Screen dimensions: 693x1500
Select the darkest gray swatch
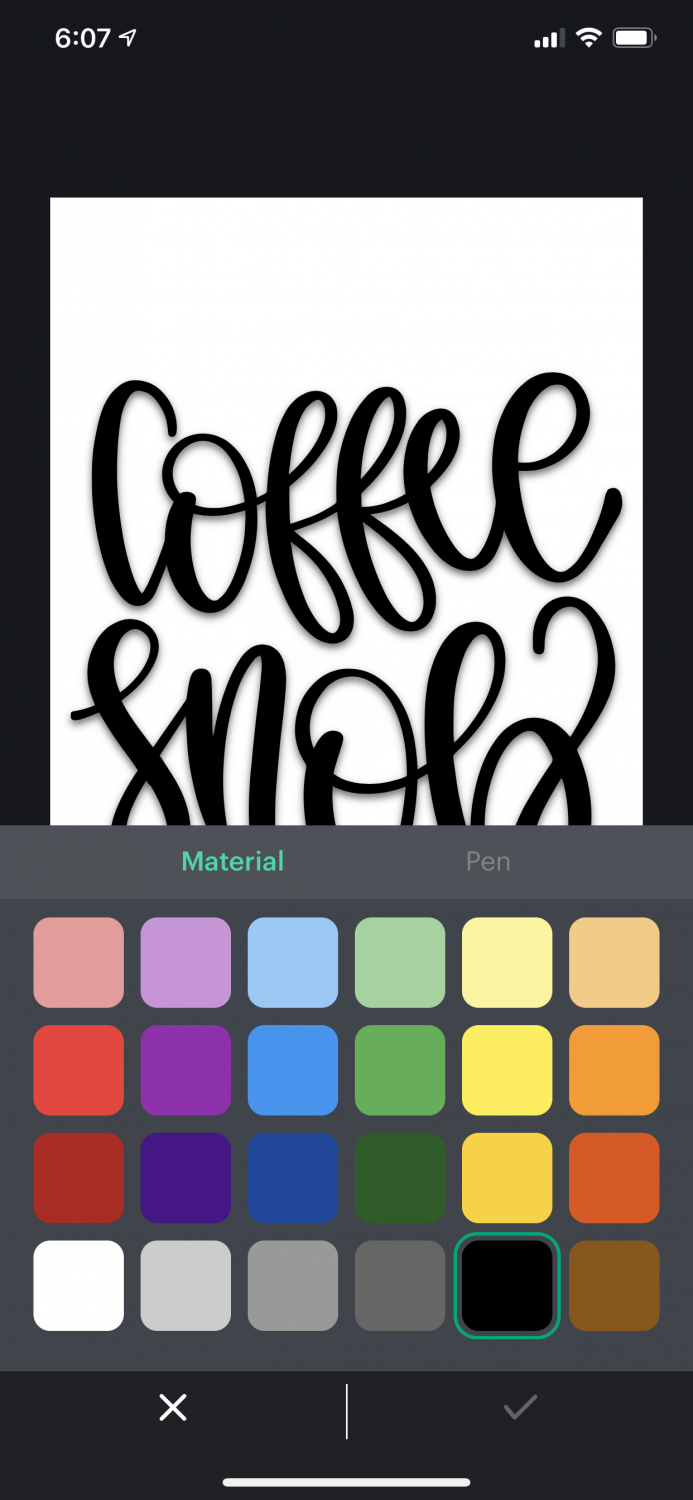coord(400,1286)
